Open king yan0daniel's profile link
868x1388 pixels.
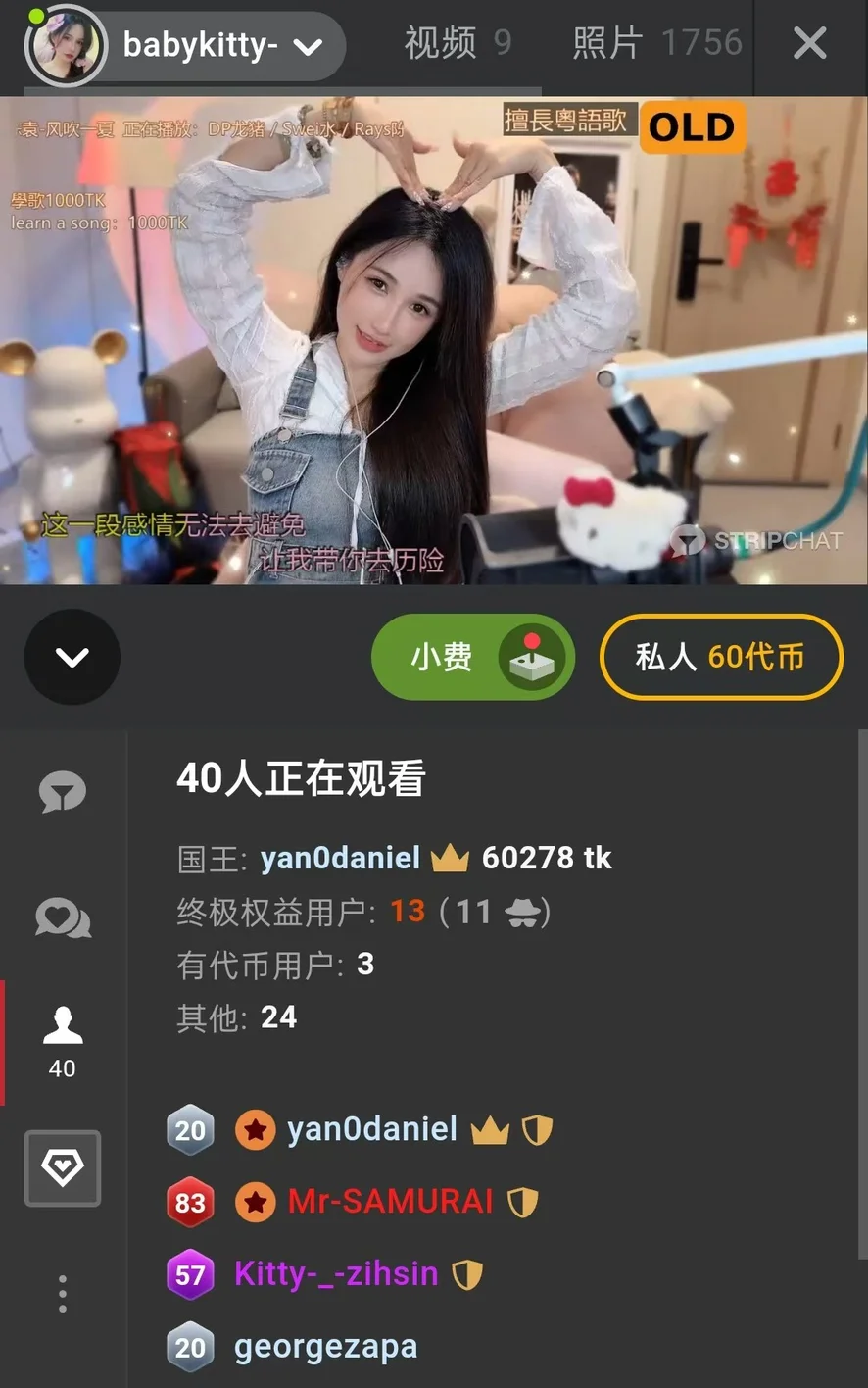[x=340, y=859]
